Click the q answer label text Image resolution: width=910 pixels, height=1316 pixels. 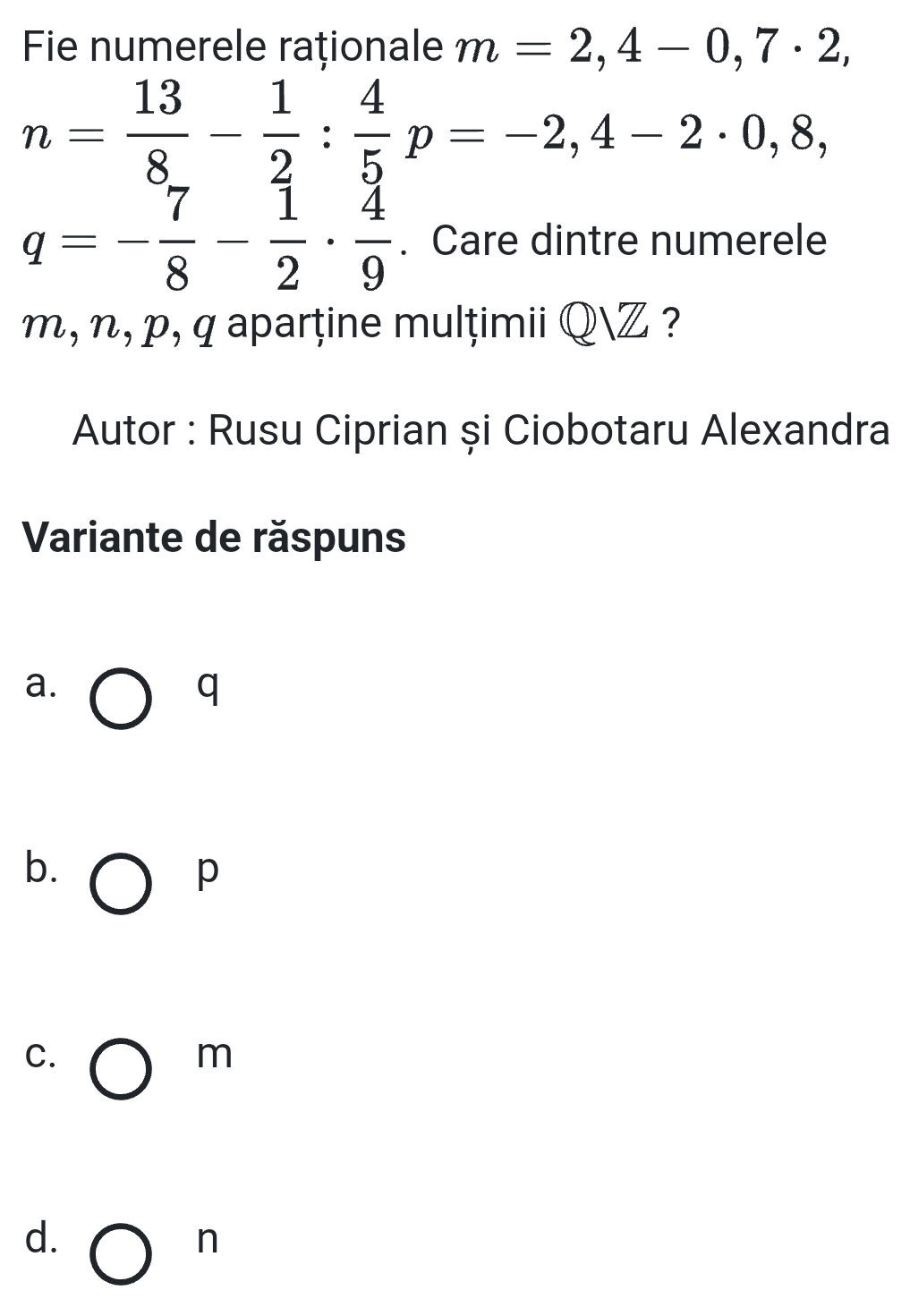[207, 687]
